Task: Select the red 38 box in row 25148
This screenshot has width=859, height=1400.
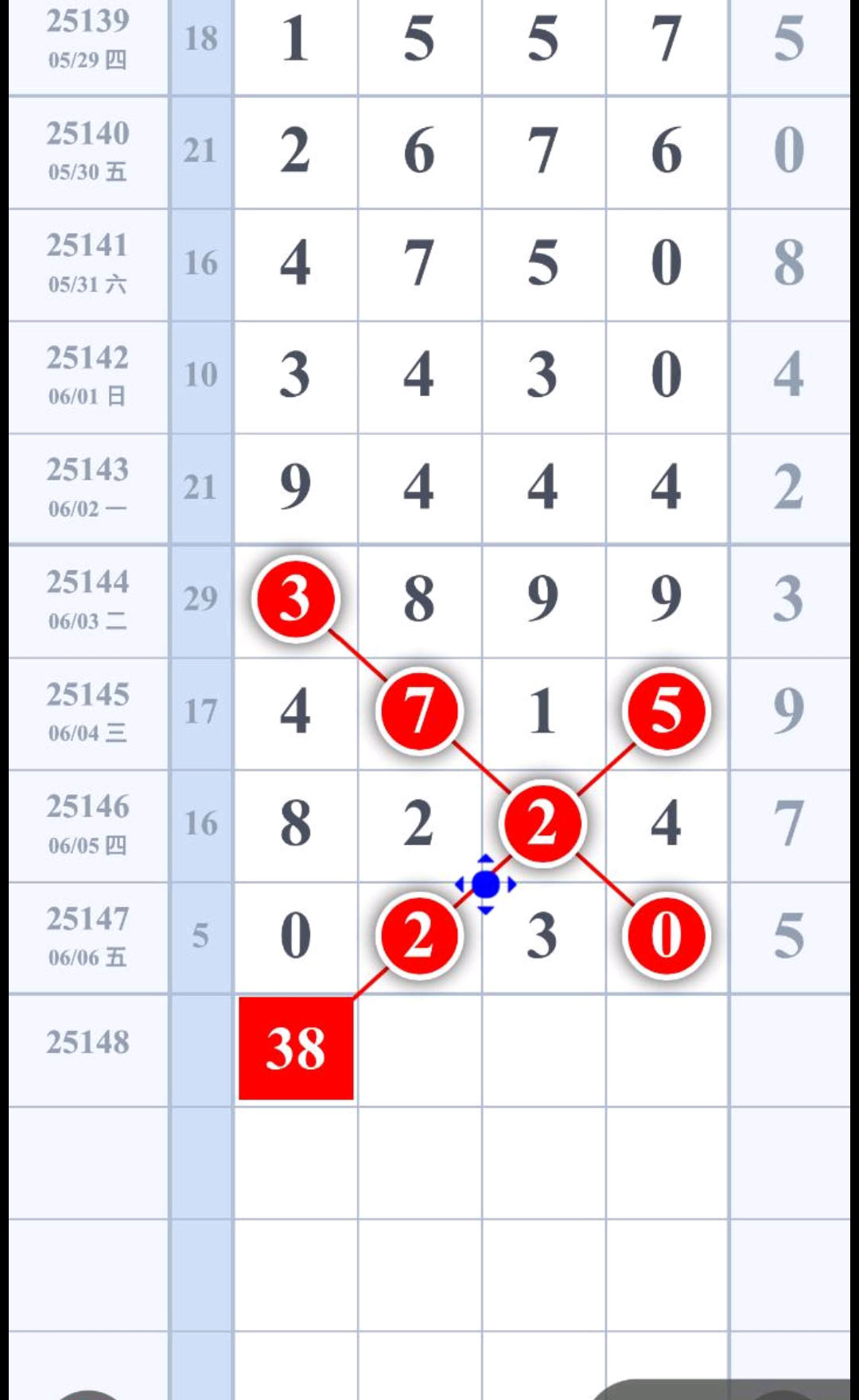Action: point(296,1048)
